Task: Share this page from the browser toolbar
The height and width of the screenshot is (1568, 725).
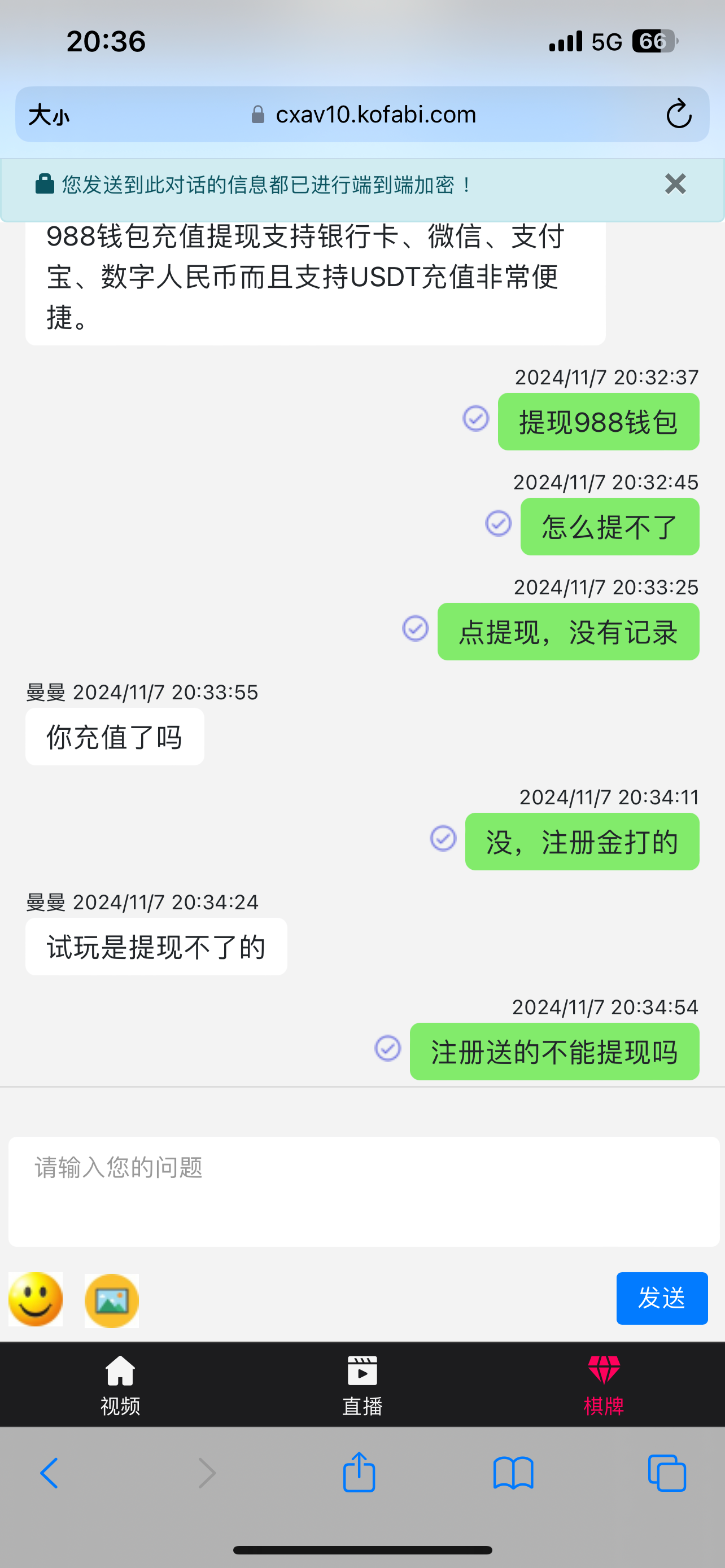Action: [359, 1473]
